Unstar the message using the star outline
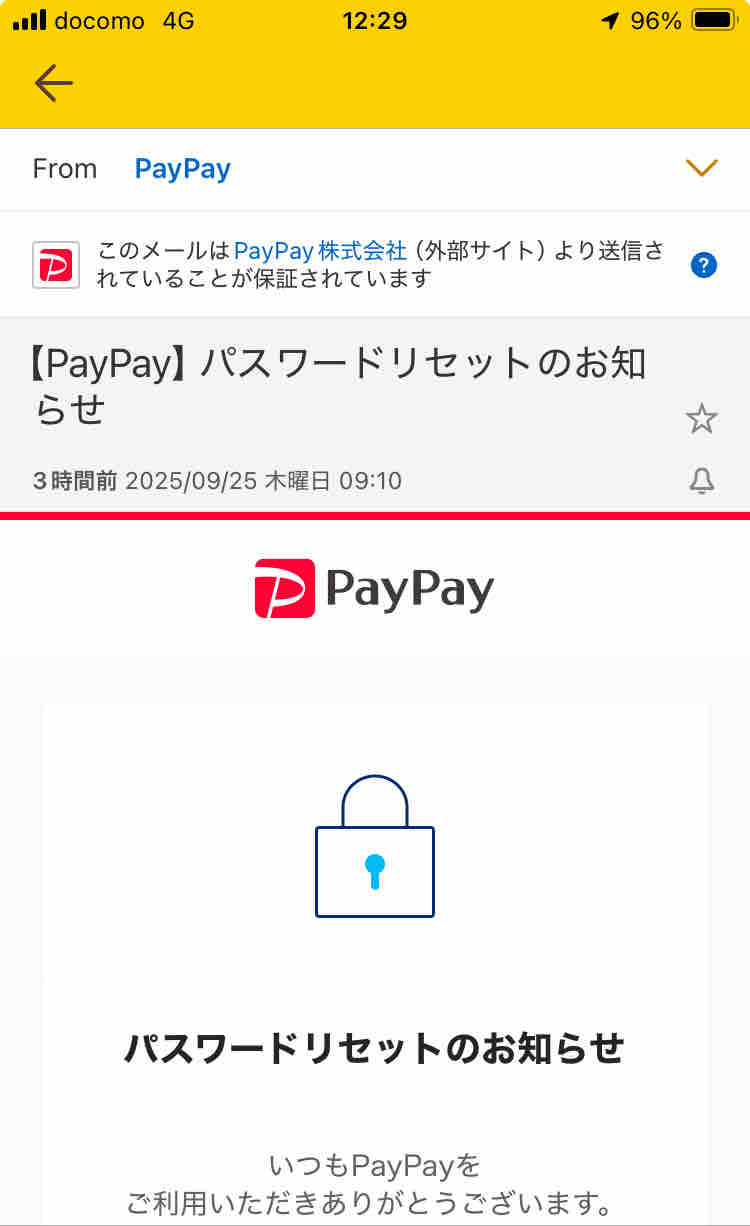The height and width of the screenshot is (1226, 750). [x=702, y=419]
